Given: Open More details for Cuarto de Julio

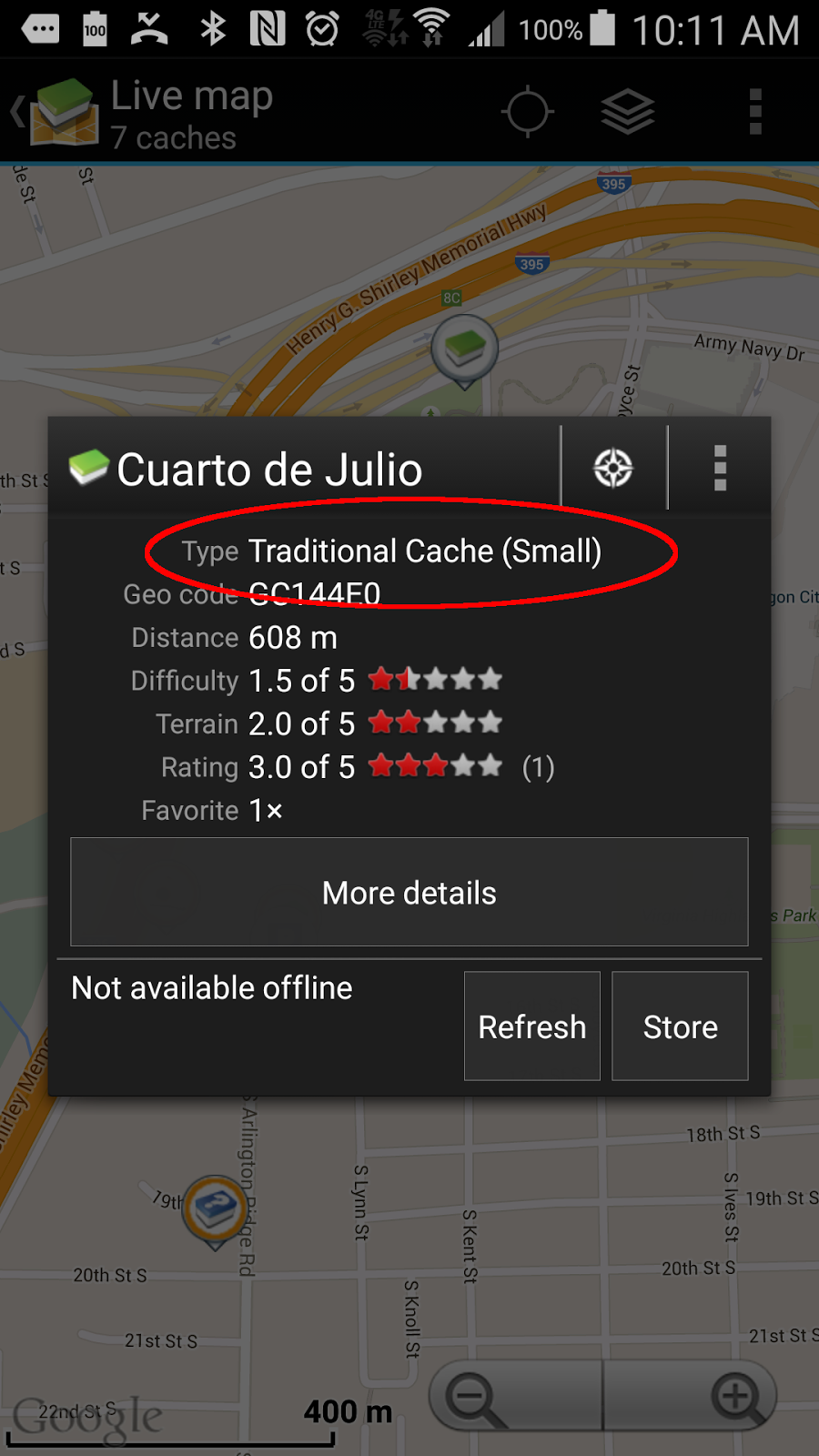Looking at the screenshot, I should point(409,892).
